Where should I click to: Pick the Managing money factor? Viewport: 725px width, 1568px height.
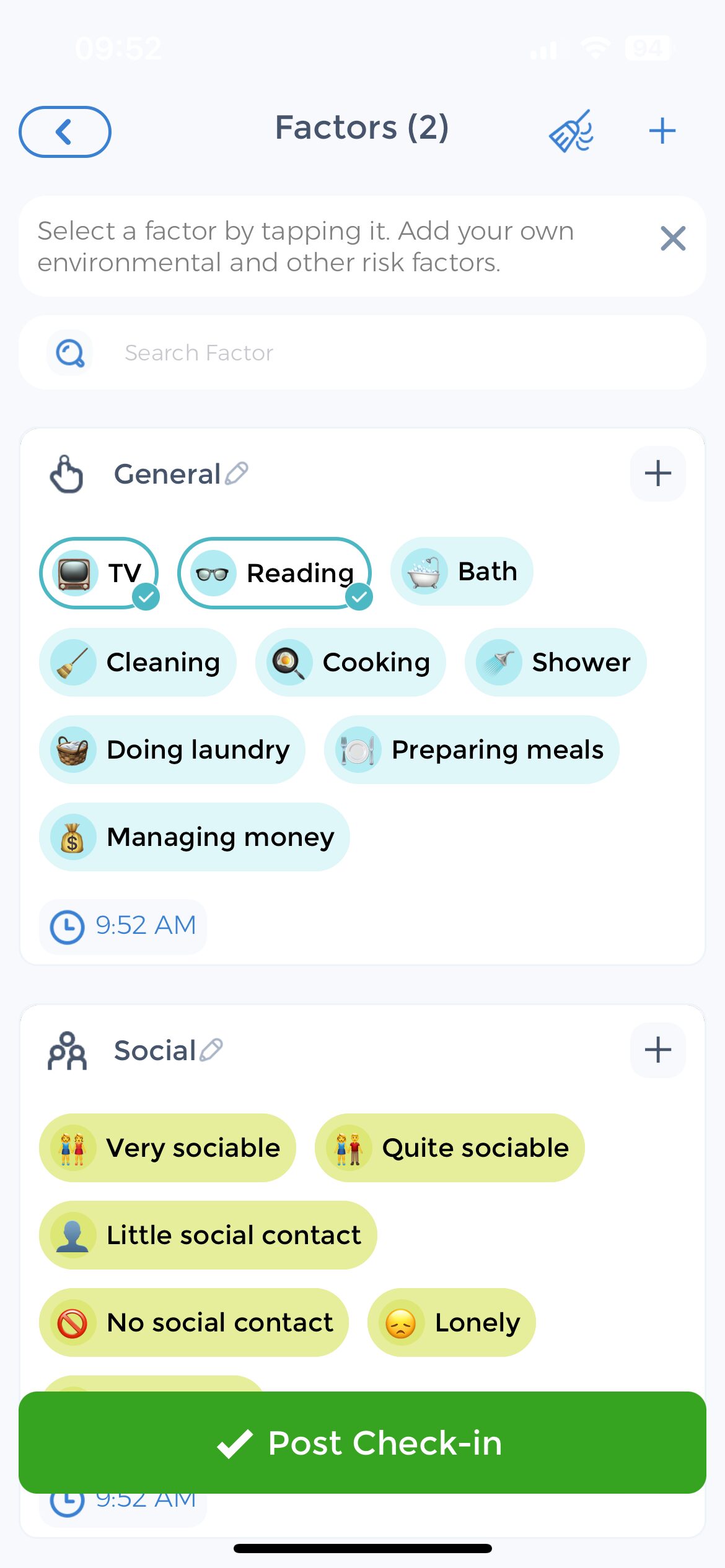[x=195, y=837]
